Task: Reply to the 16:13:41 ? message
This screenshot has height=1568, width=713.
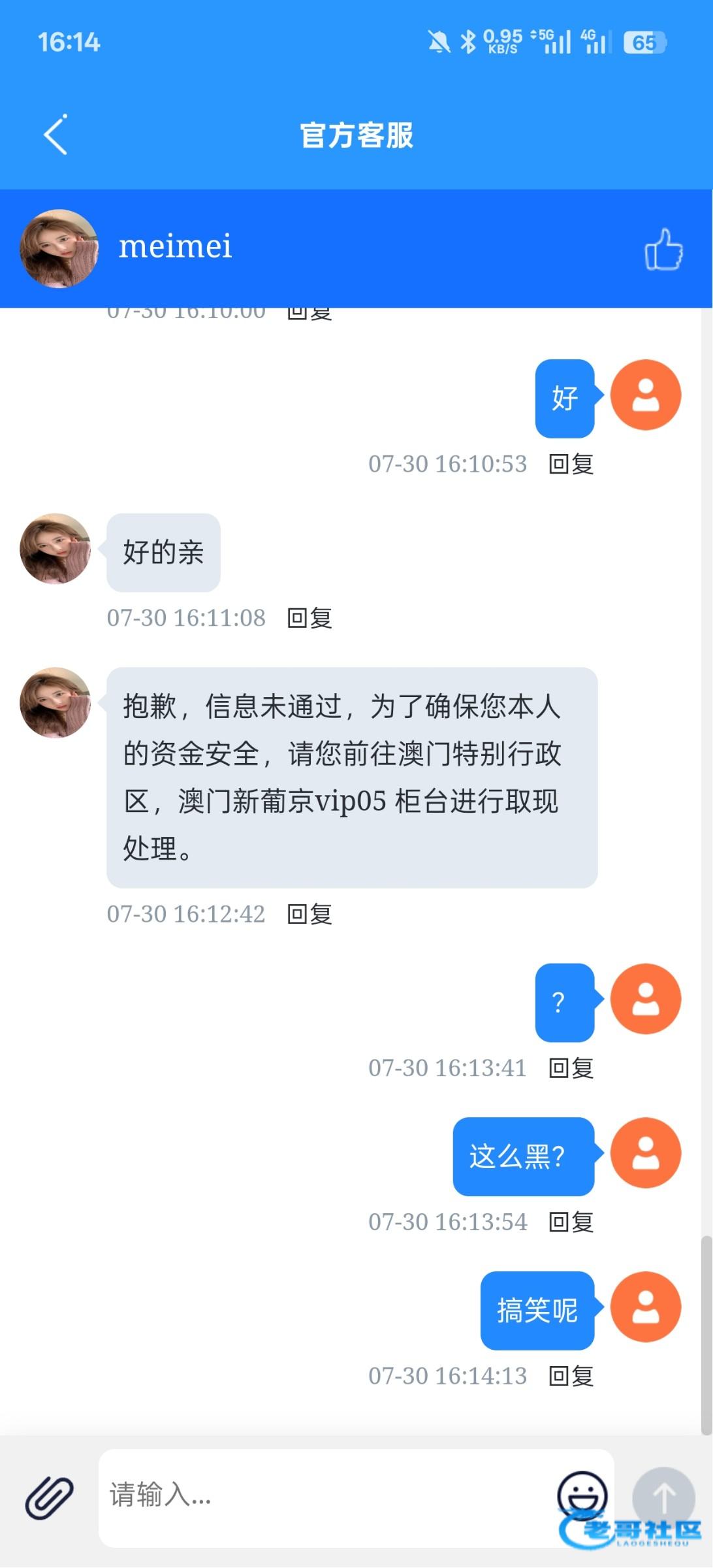Action: [571, 1068]
